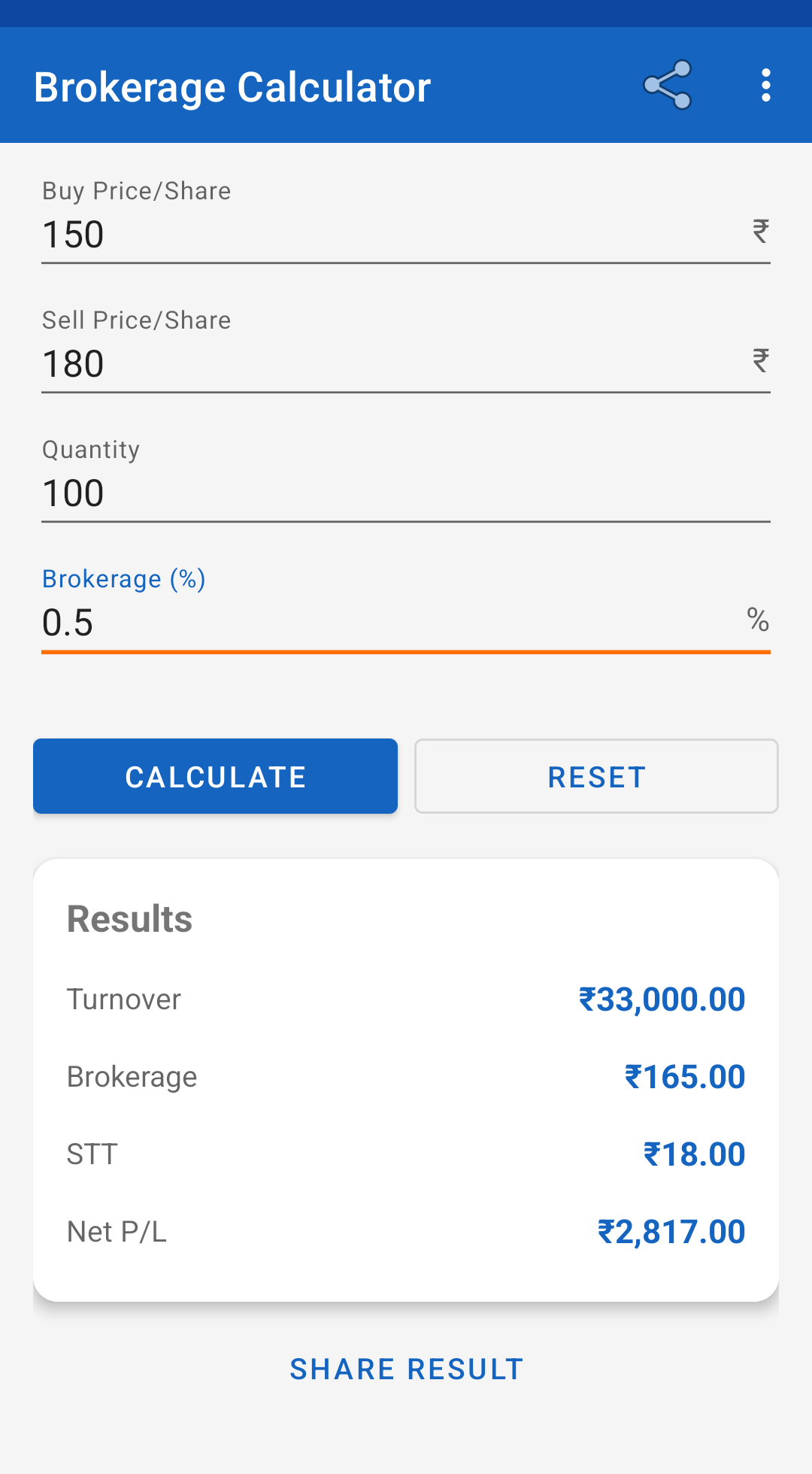Click the Results card heading
This screenshot has height=1474, width=812.
coord(129,917)
